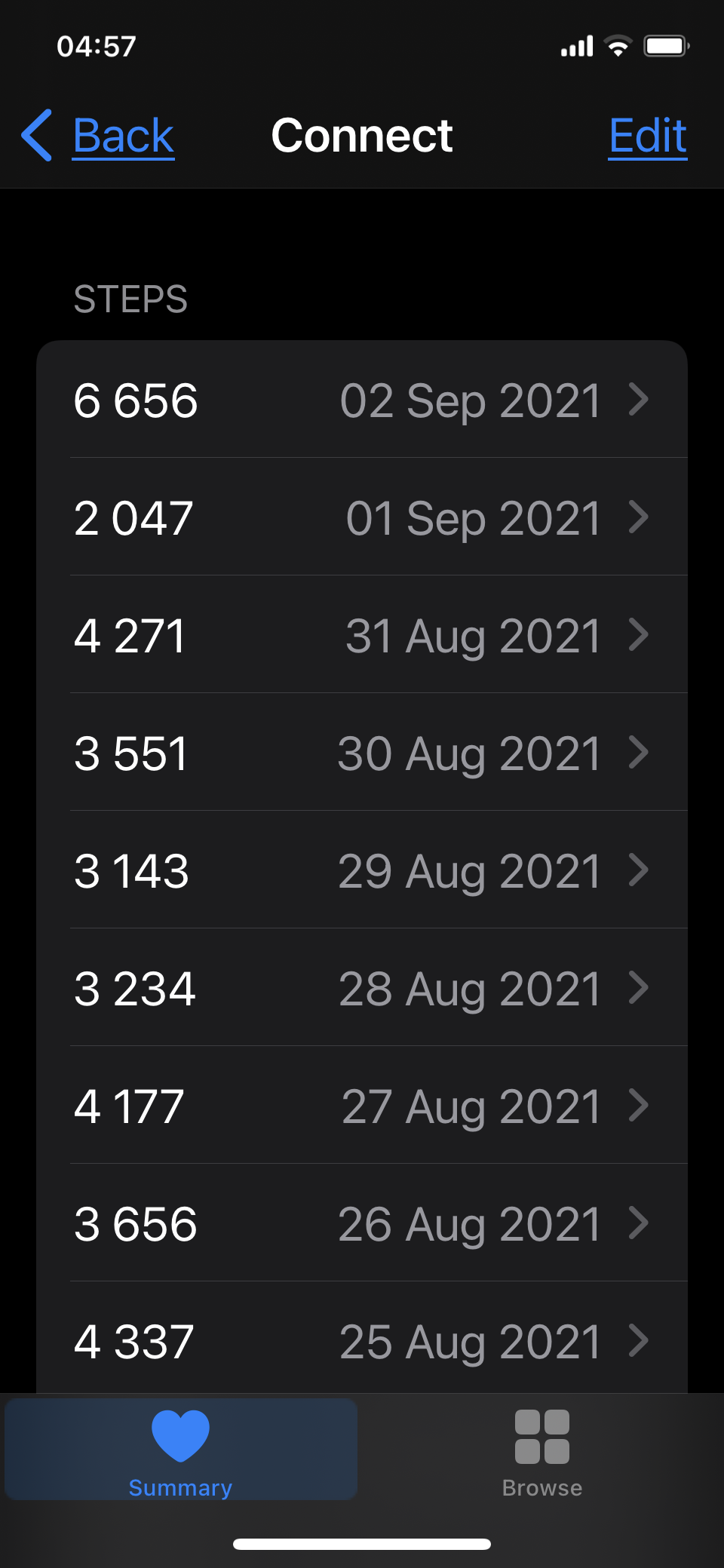Switch to the Browse tab
The width and height of the screenshot is (724, 1568).
(542, 1450)
